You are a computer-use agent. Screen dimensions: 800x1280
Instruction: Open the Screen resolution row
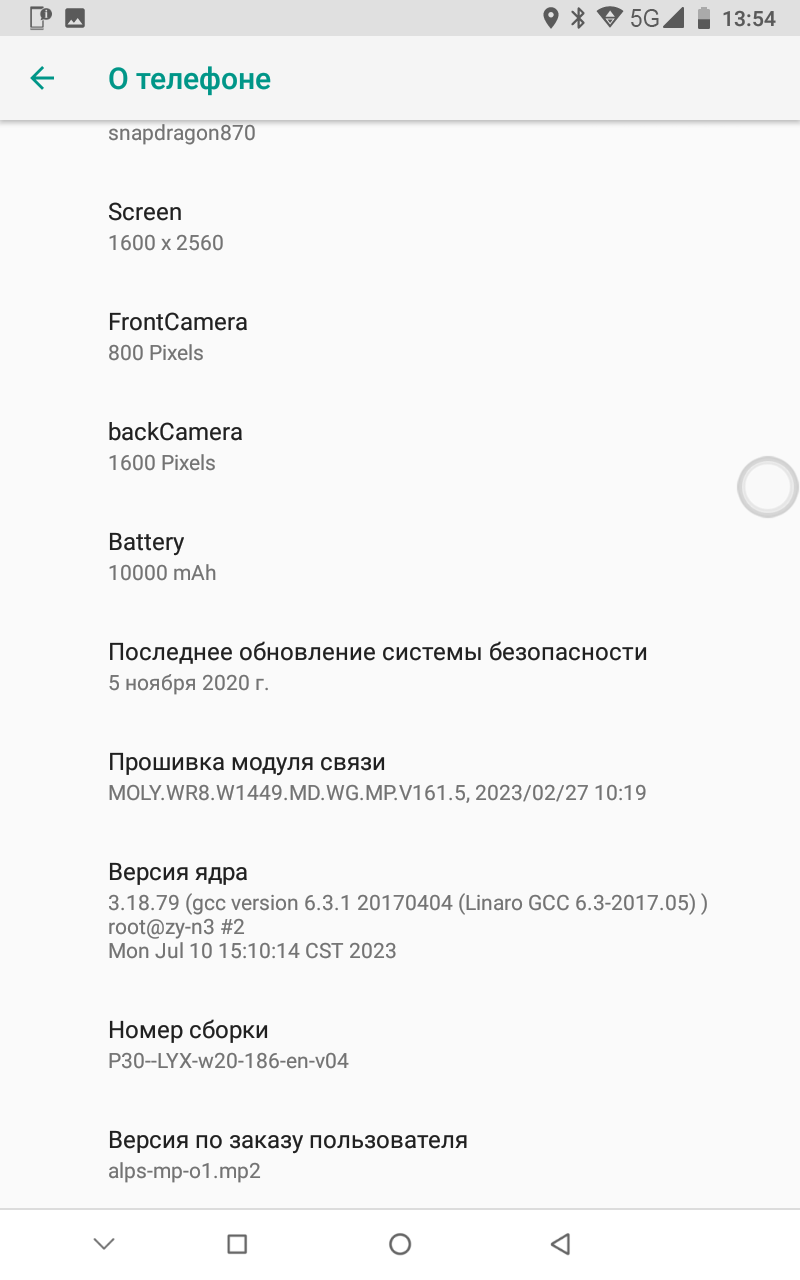(400, 227)
